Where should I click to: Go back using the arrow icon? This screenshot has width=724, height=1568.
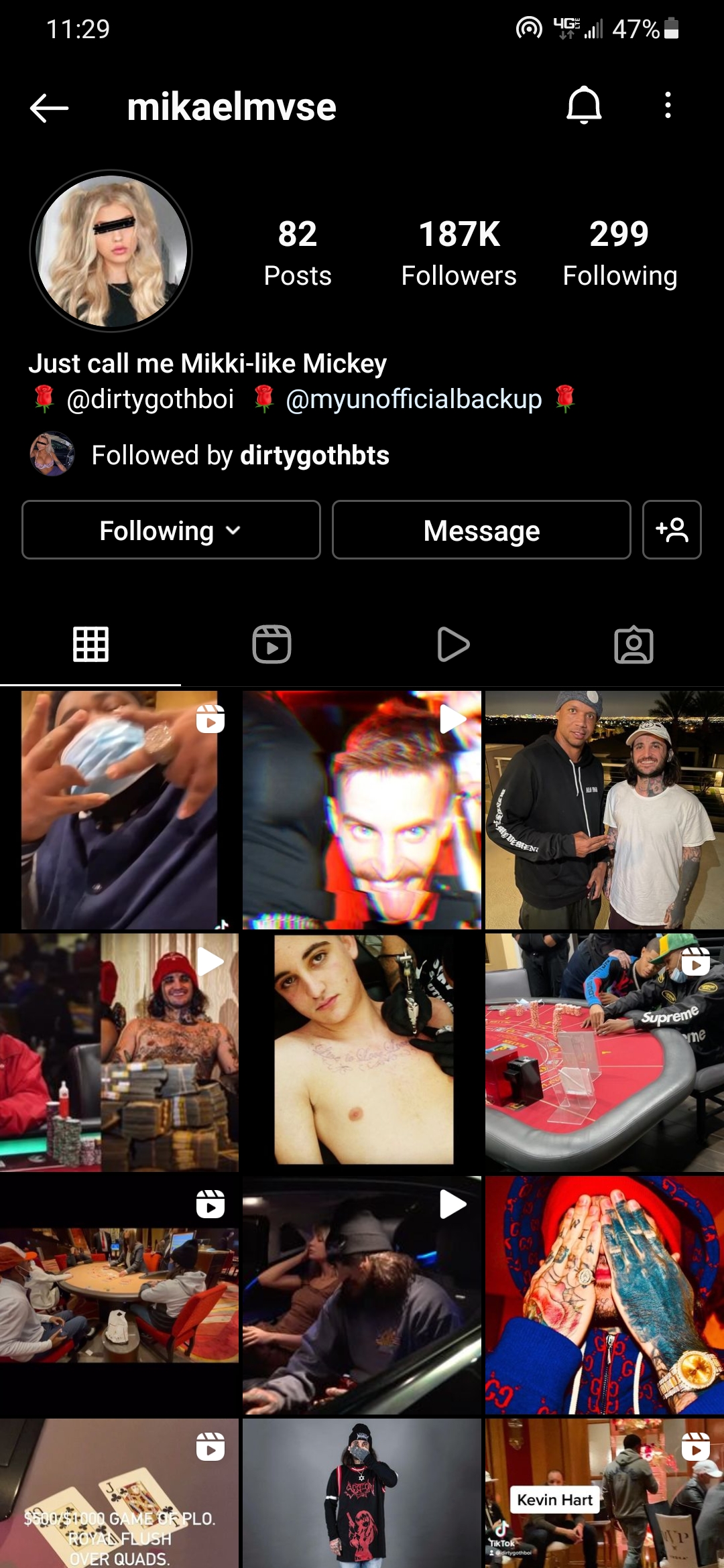49,107
